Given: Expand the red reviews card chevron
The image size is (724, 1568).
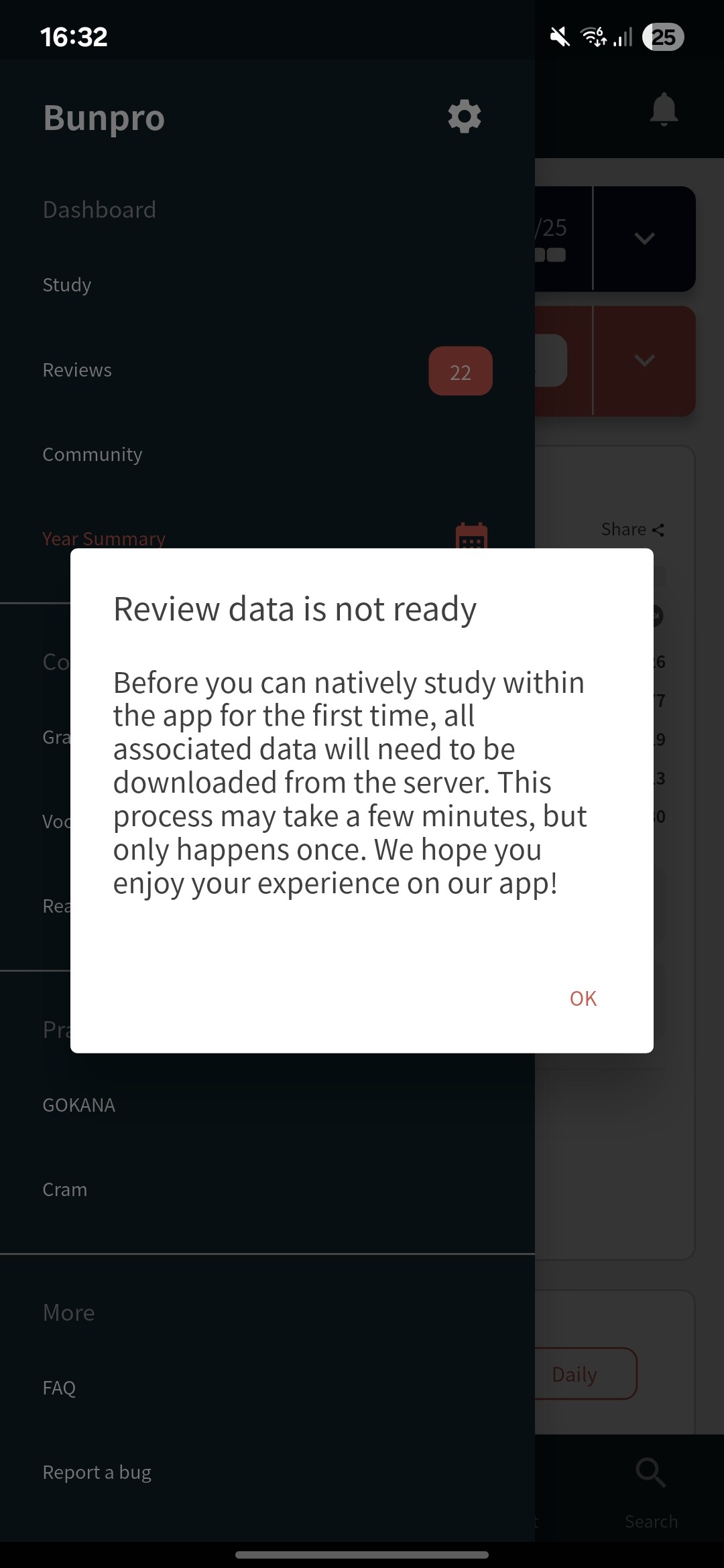Looking at the screenshot, I should [645, 361].
